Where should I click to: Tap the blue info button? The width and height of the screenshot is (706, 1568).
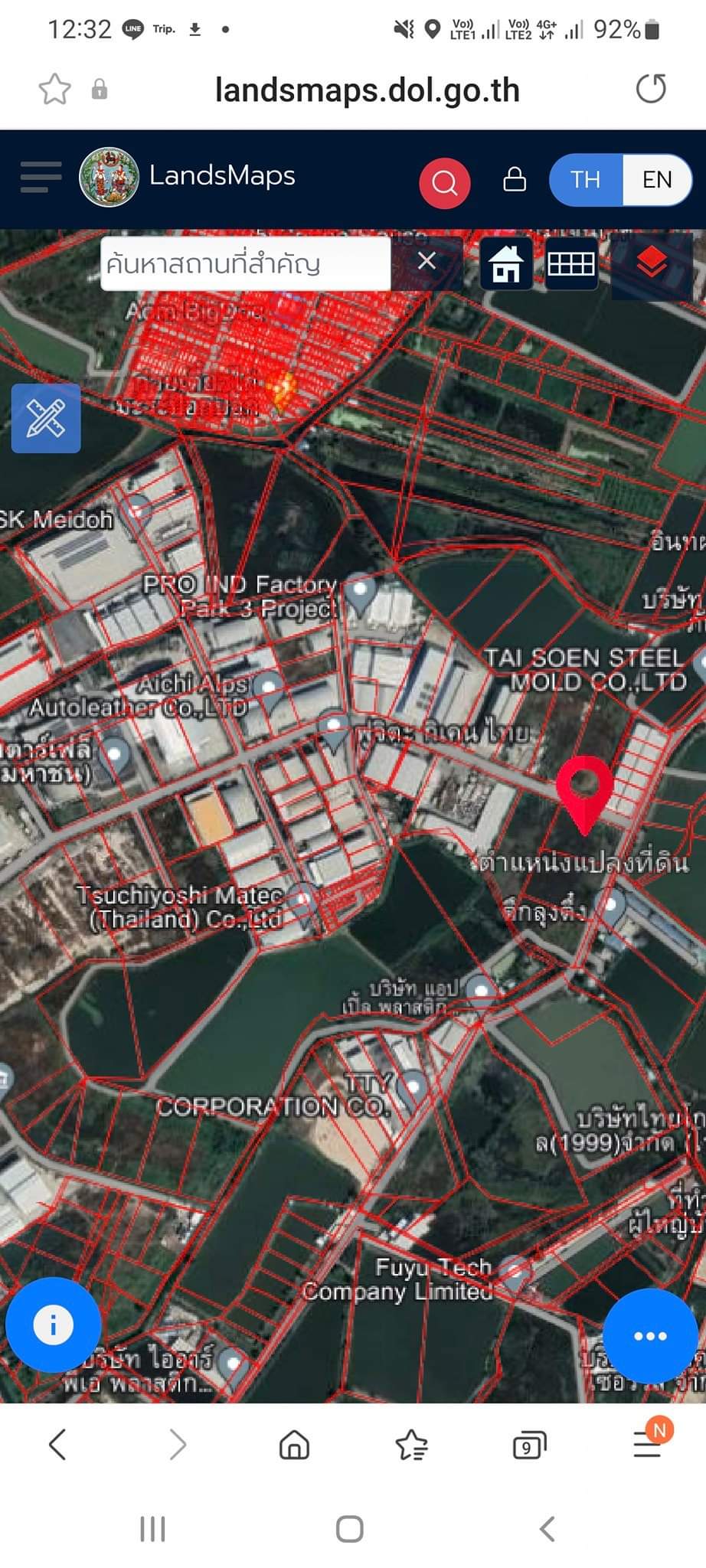click(53, 1325)
